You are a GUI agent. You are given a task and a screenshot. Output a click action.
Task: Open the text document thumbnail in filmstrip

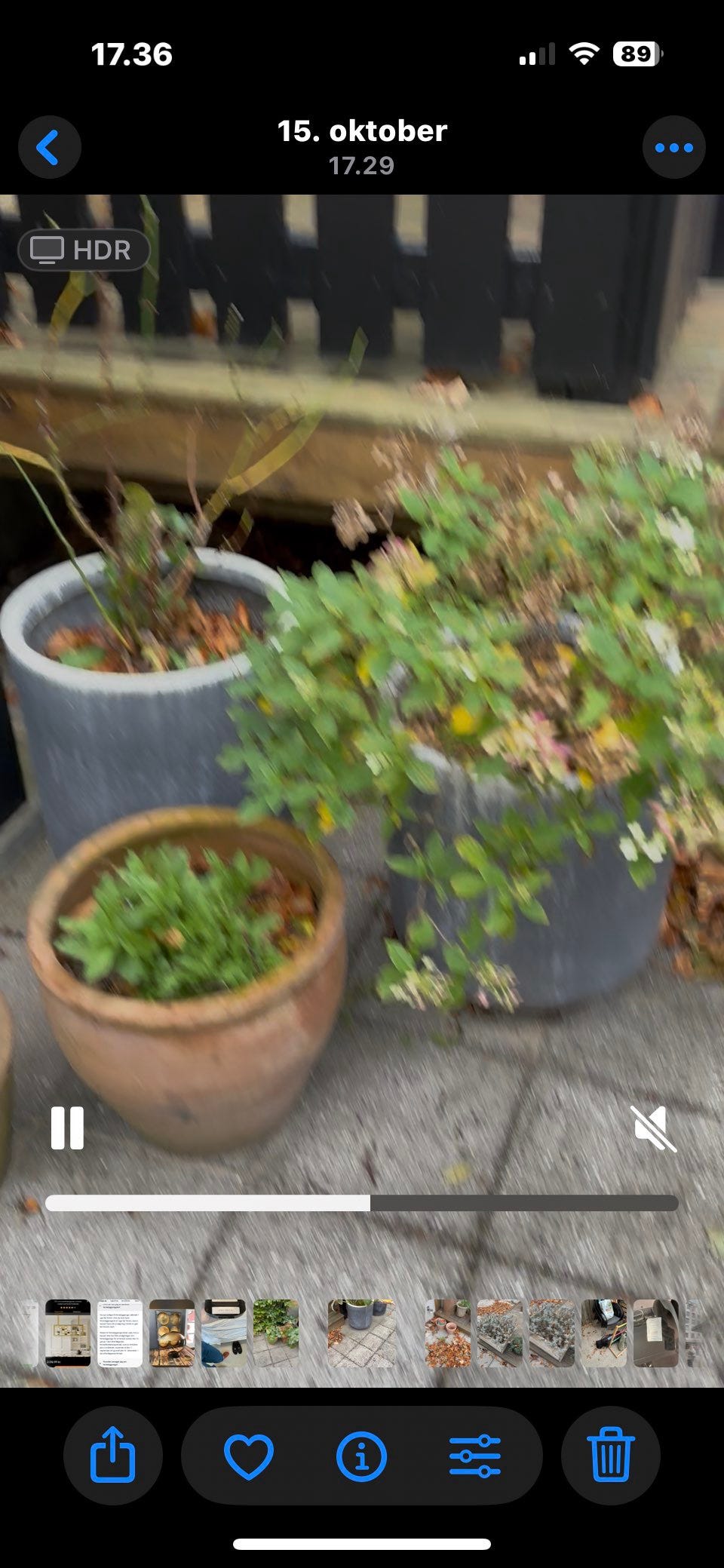(120, 1333)
